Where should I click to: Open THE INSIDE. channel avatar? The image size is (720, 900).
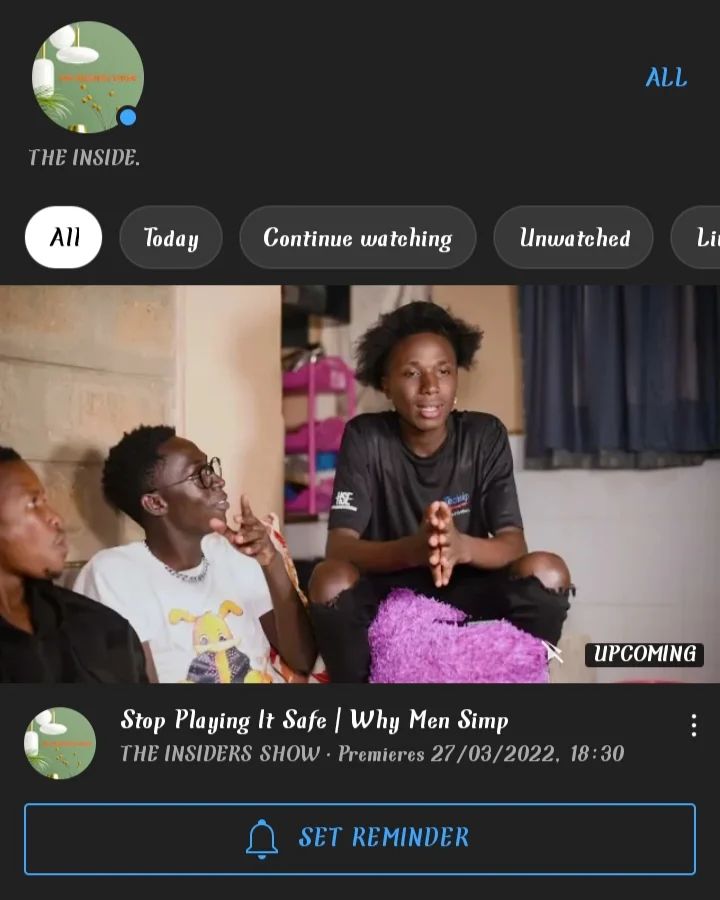[x=88, y=78]
